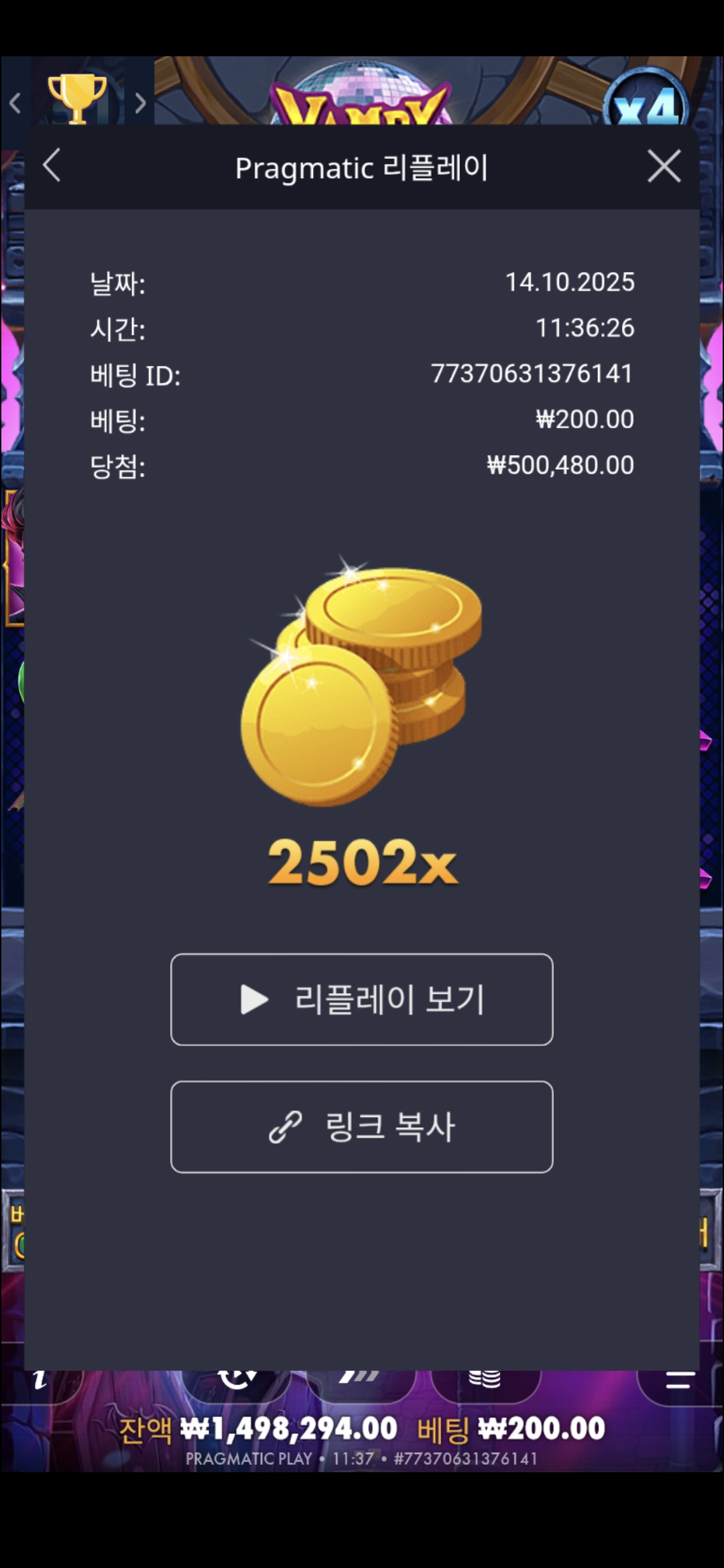Go back from the Pragmatic replay dialog
This screenshot has width=724, height=1568.
click(52, 166)
